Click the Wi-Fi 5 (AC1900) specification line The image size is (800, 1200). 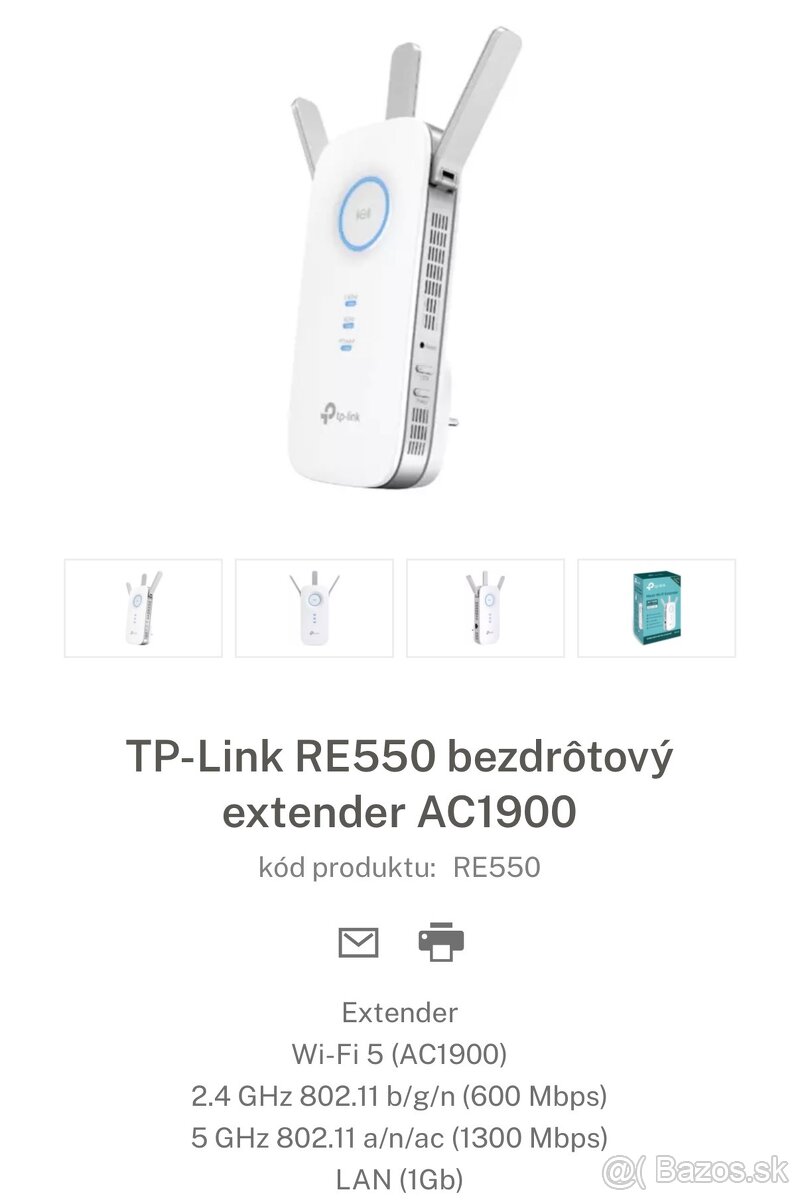coord(400,1053)
